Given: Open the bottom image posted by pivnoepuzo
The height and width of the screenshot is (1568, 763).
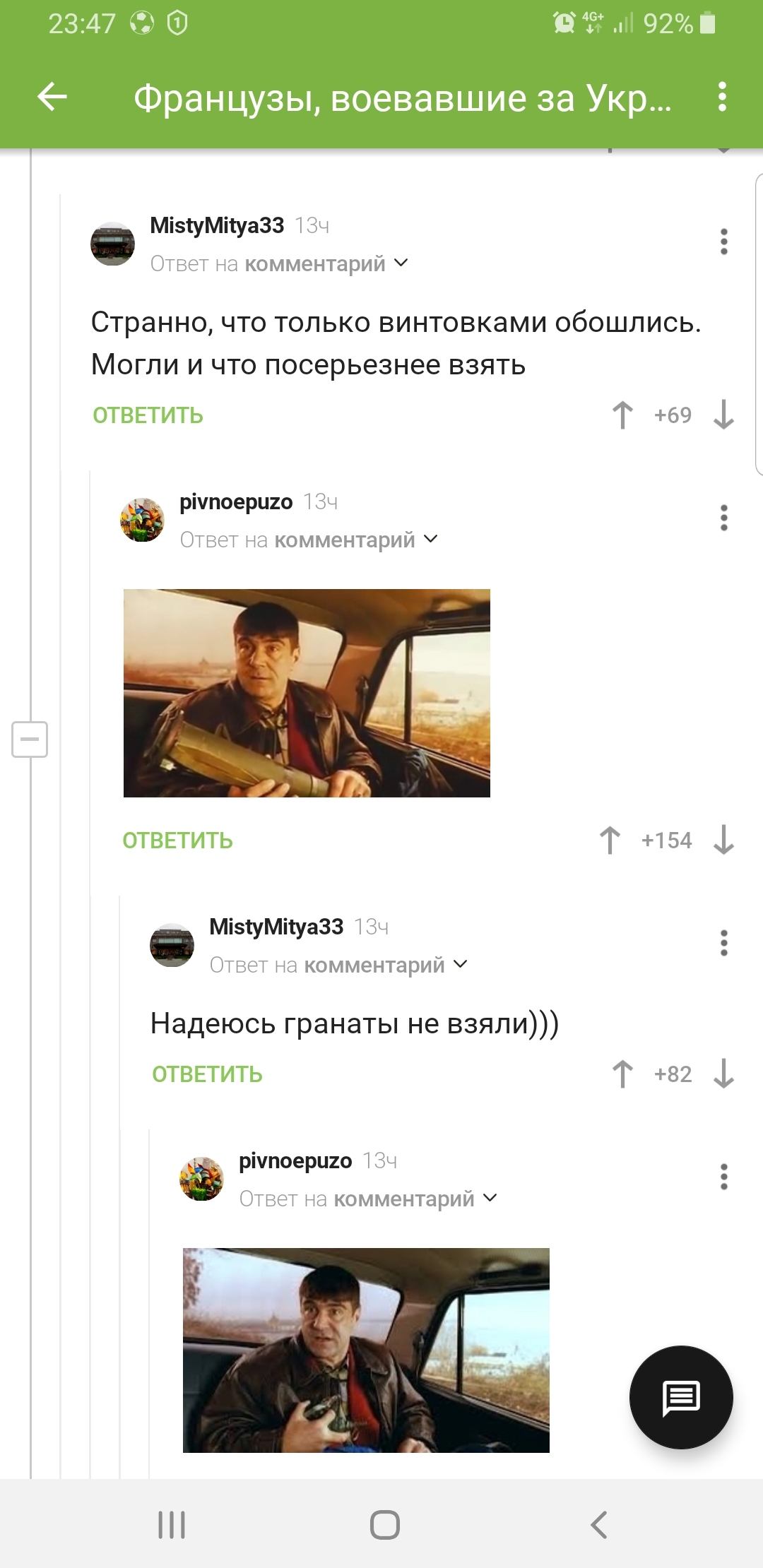Looking at the screenshot, I should coord(366,1350).
